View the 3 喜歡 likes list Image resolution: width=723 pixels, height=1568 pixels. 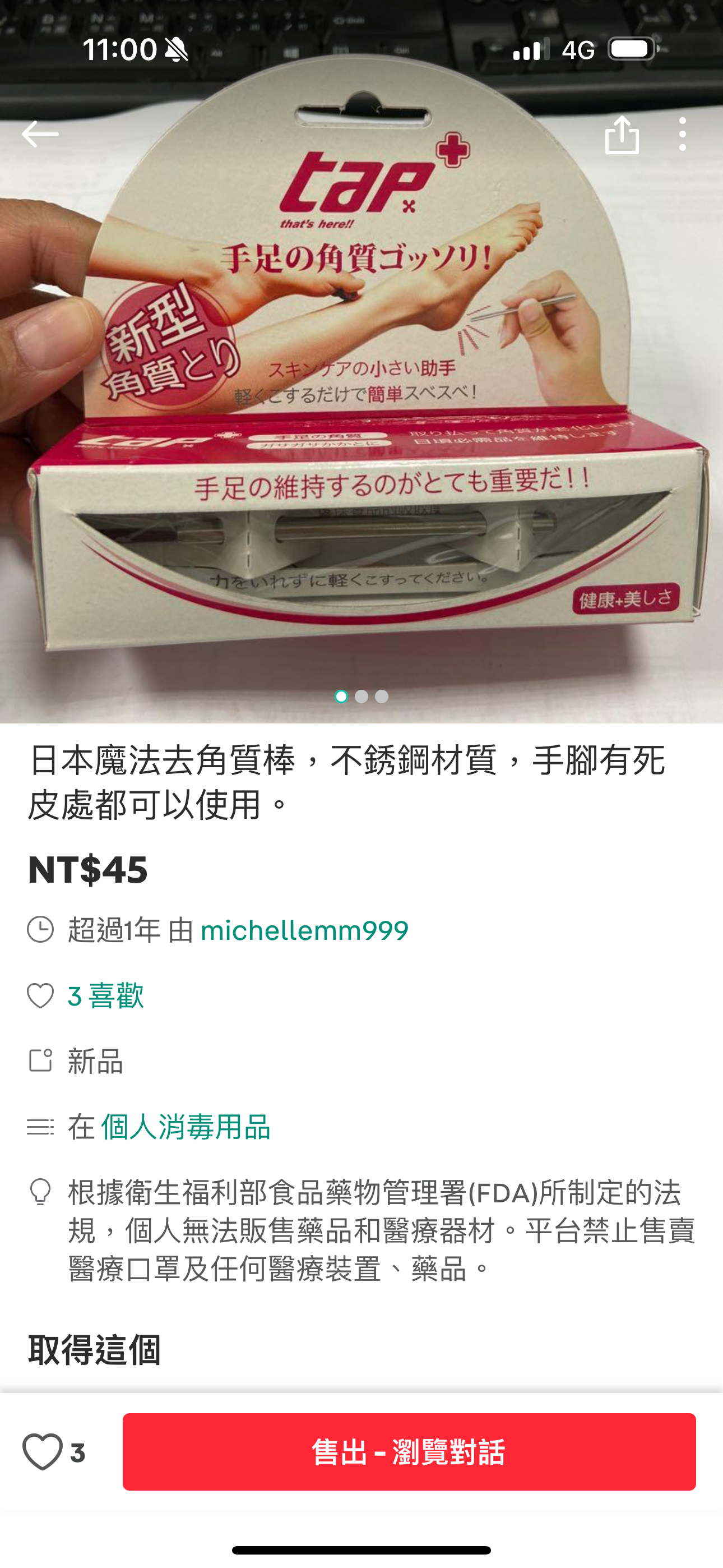click(105, 996)
